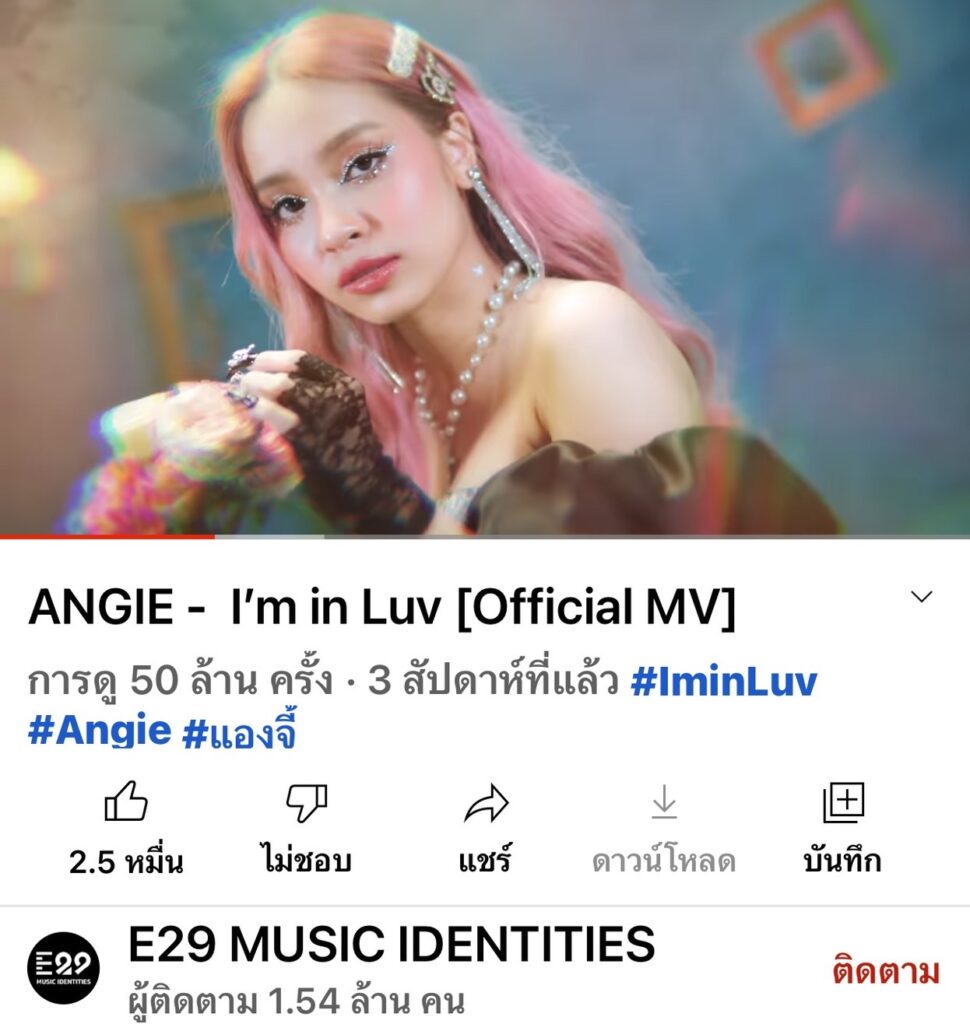Tap the video player to show controls
Viewport: 970px width, 1024px height.
tap(485, 268)
